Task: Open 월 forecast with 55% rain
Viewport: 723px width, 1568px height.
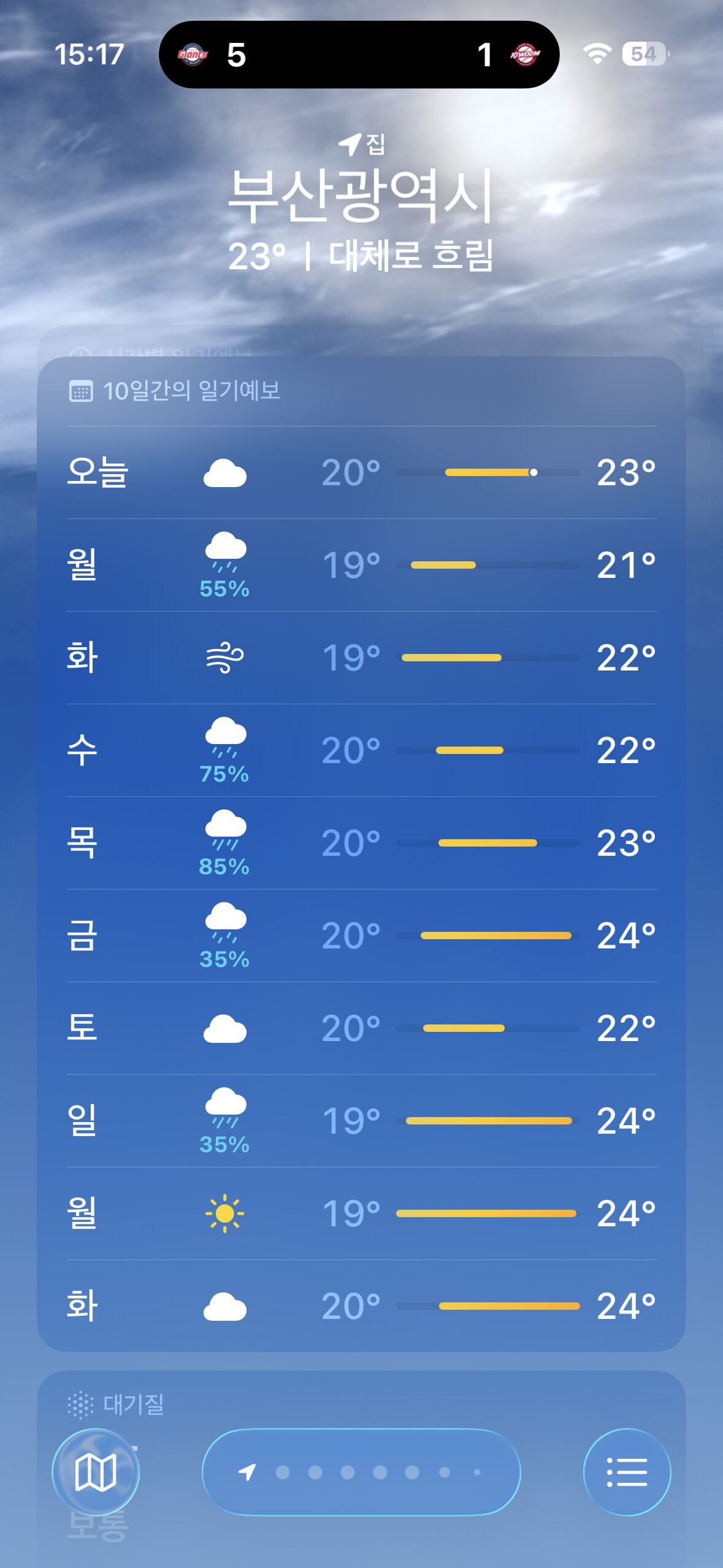Action: coord(361,565)
